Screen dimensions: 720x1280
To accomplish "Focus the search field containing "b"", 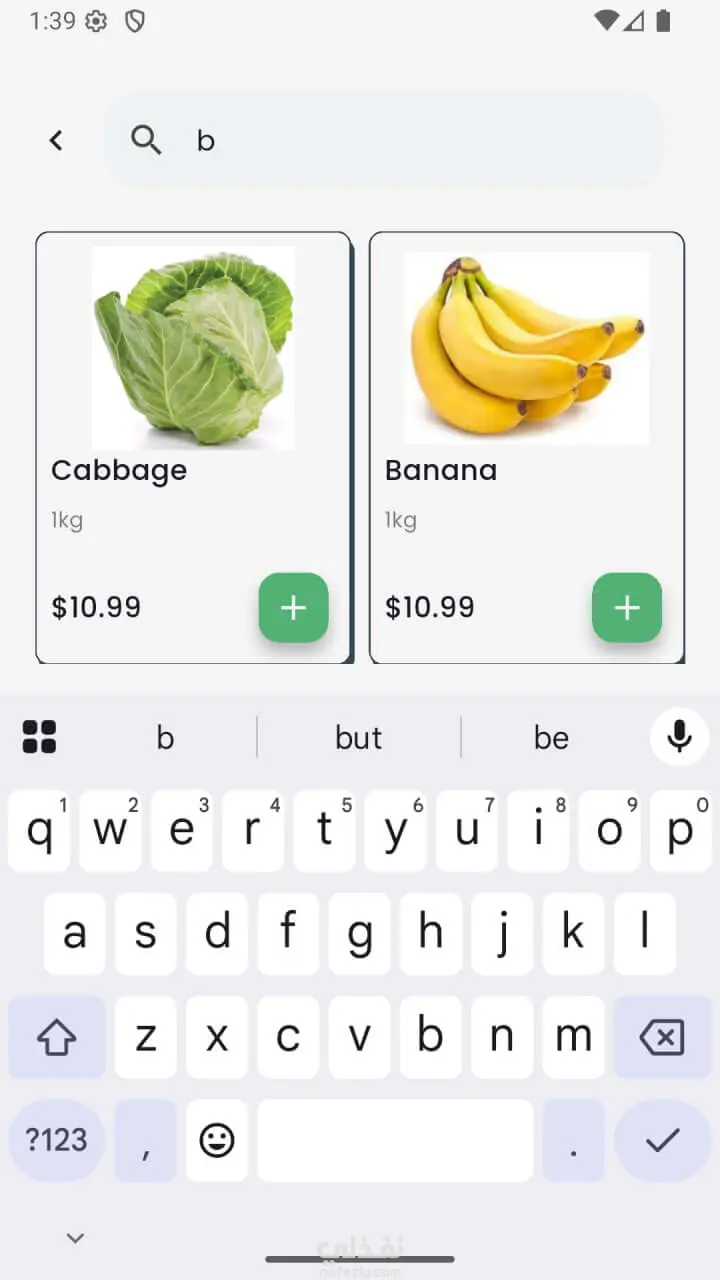I will 400,141.
